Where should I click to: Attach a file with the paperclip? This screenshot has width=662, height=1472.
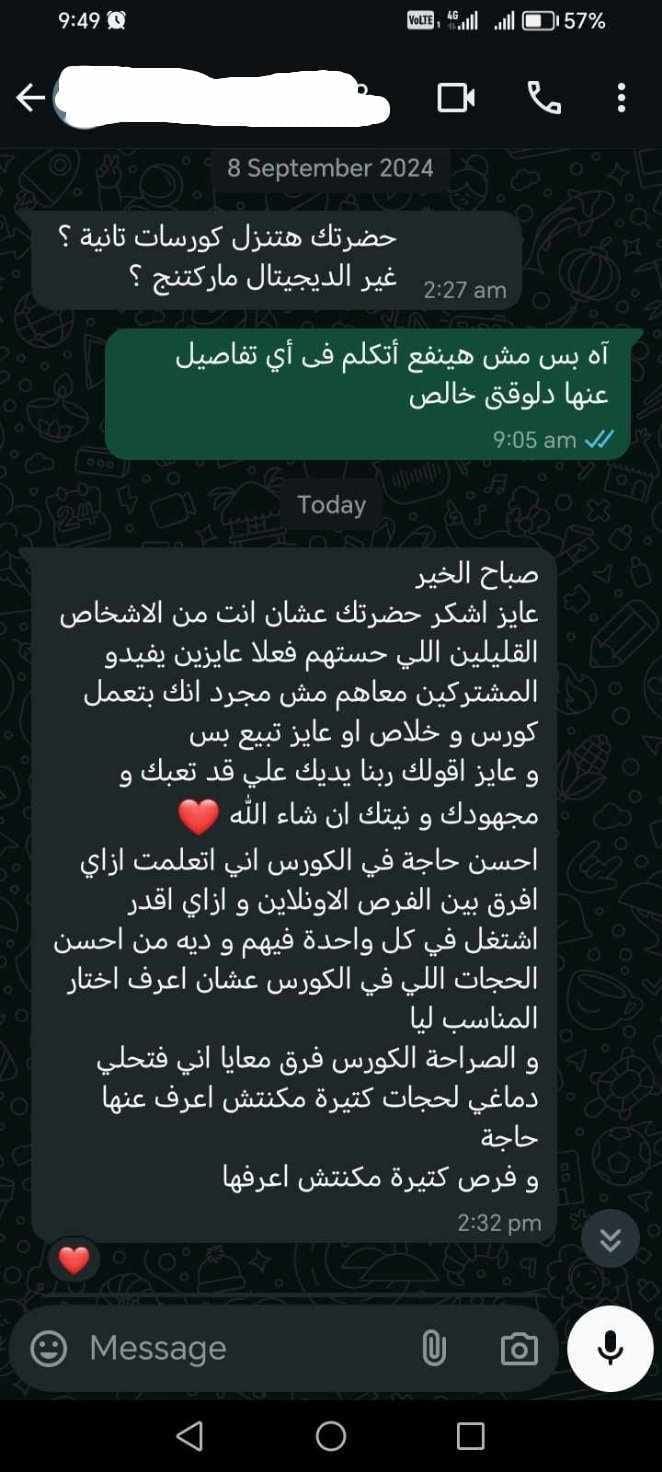[434, 1349]
